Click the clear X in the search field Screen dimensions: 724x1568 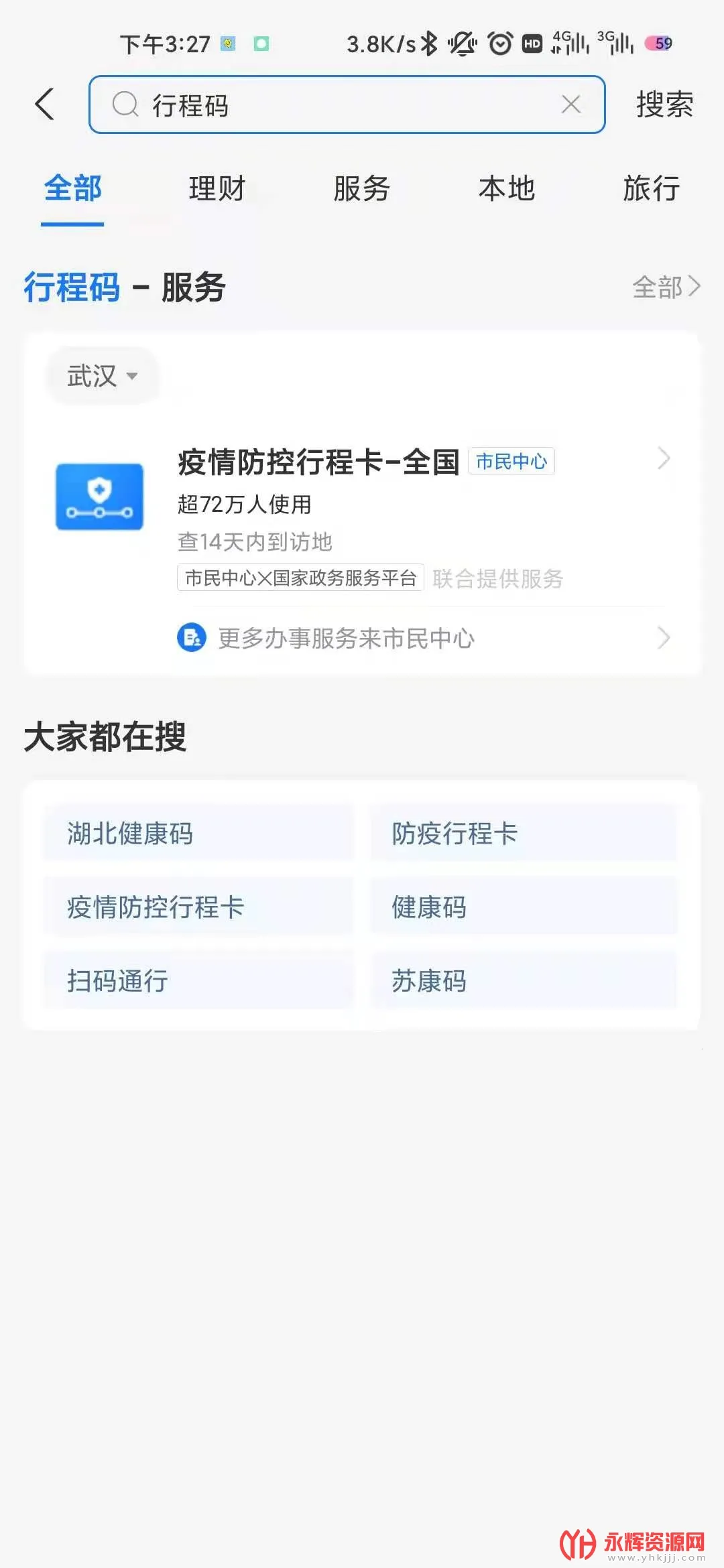570,105
